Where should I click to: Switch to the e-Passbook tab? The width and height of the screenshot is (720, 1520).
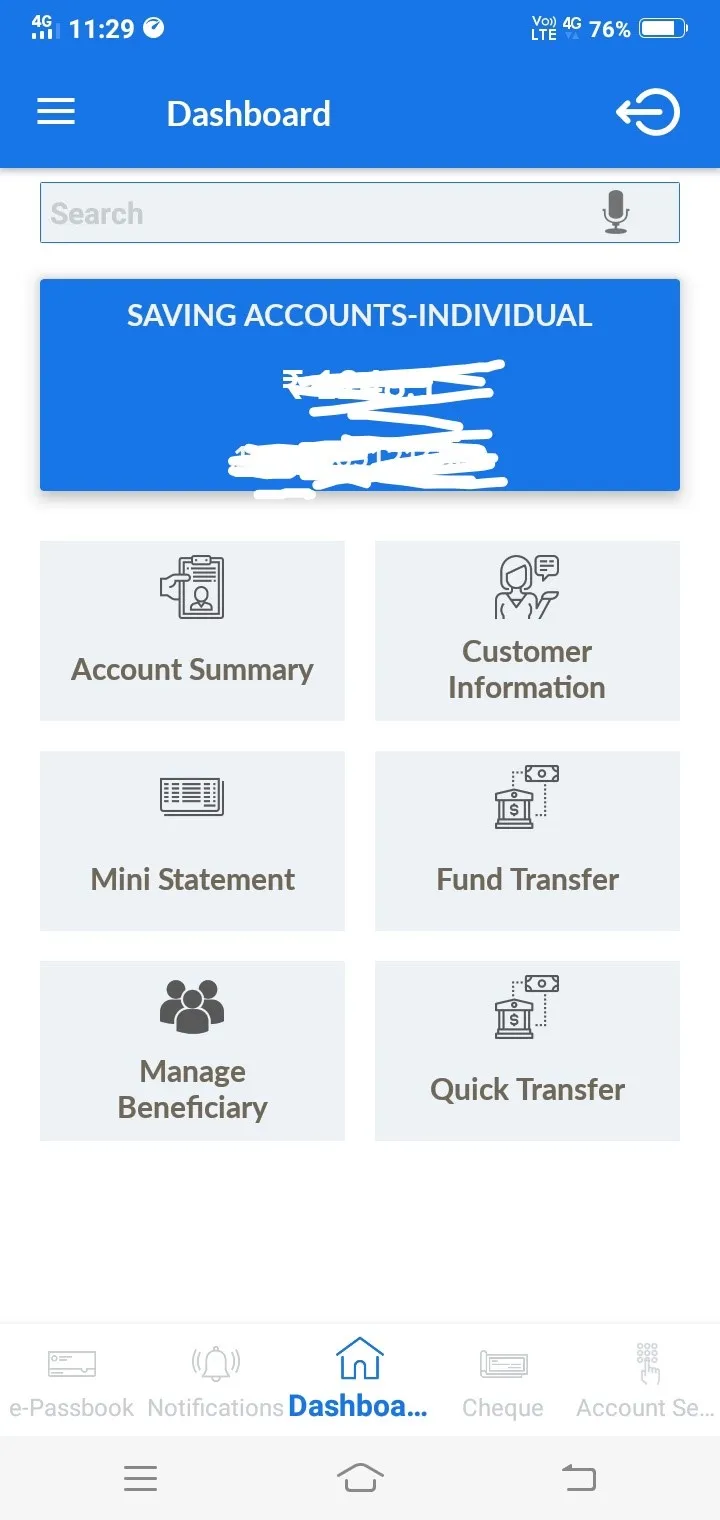tap(72, 1381)
